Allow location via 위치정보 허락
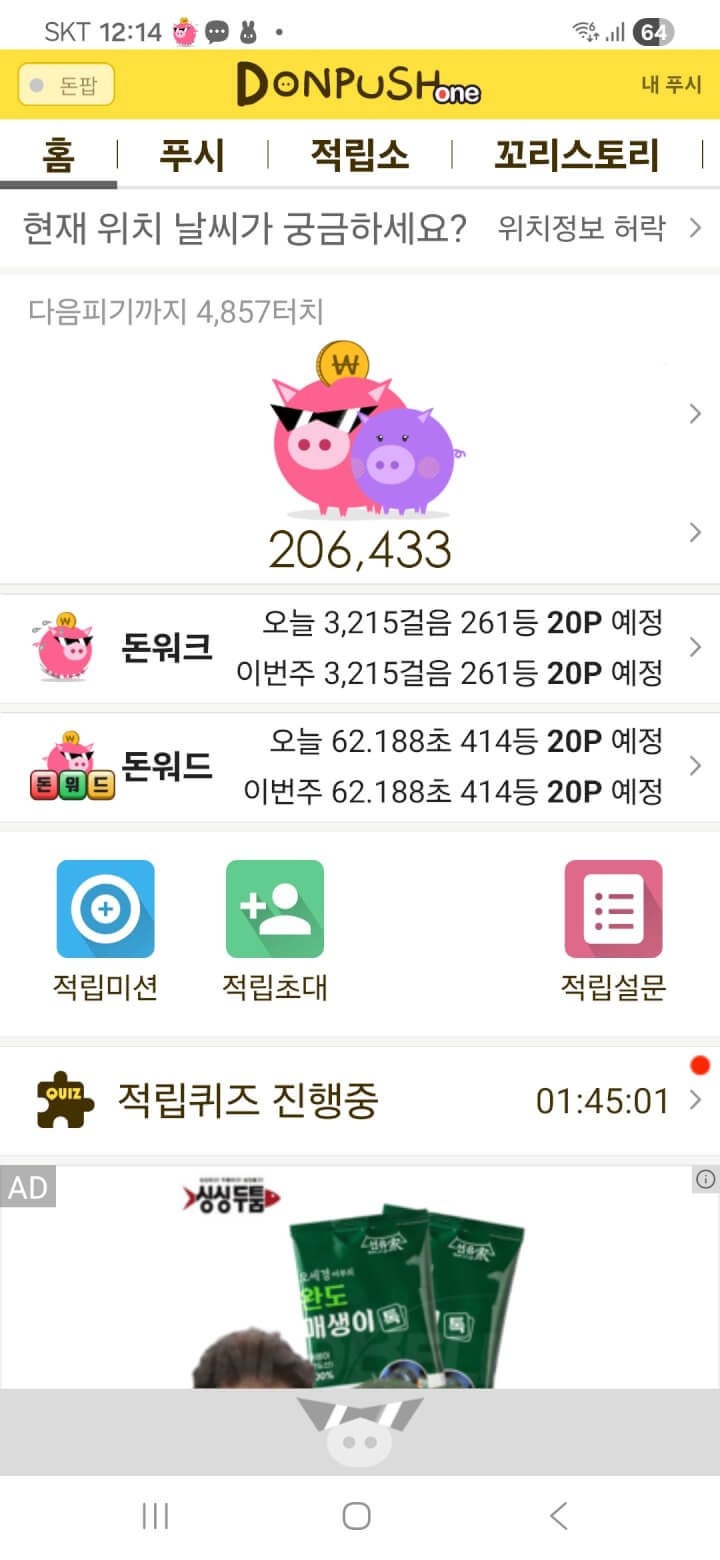 (x=598, y=229)
